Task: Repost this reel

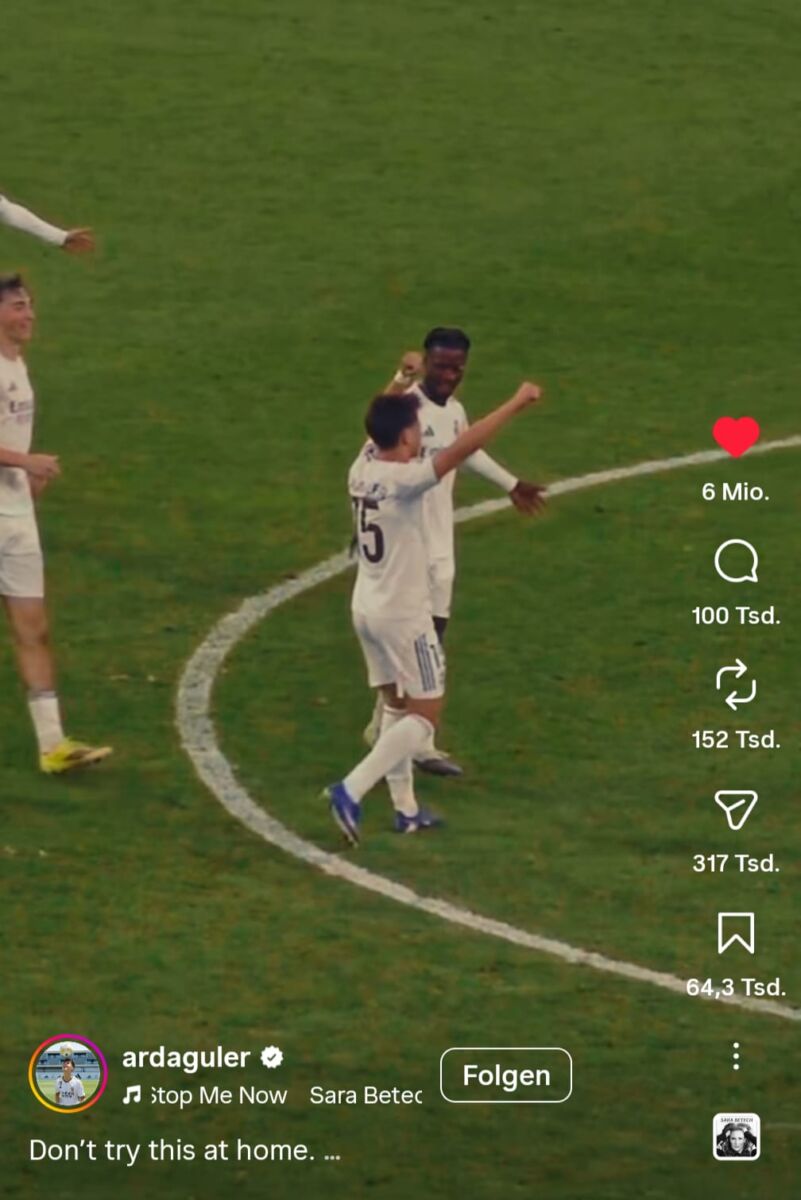Action: [736, 684]
